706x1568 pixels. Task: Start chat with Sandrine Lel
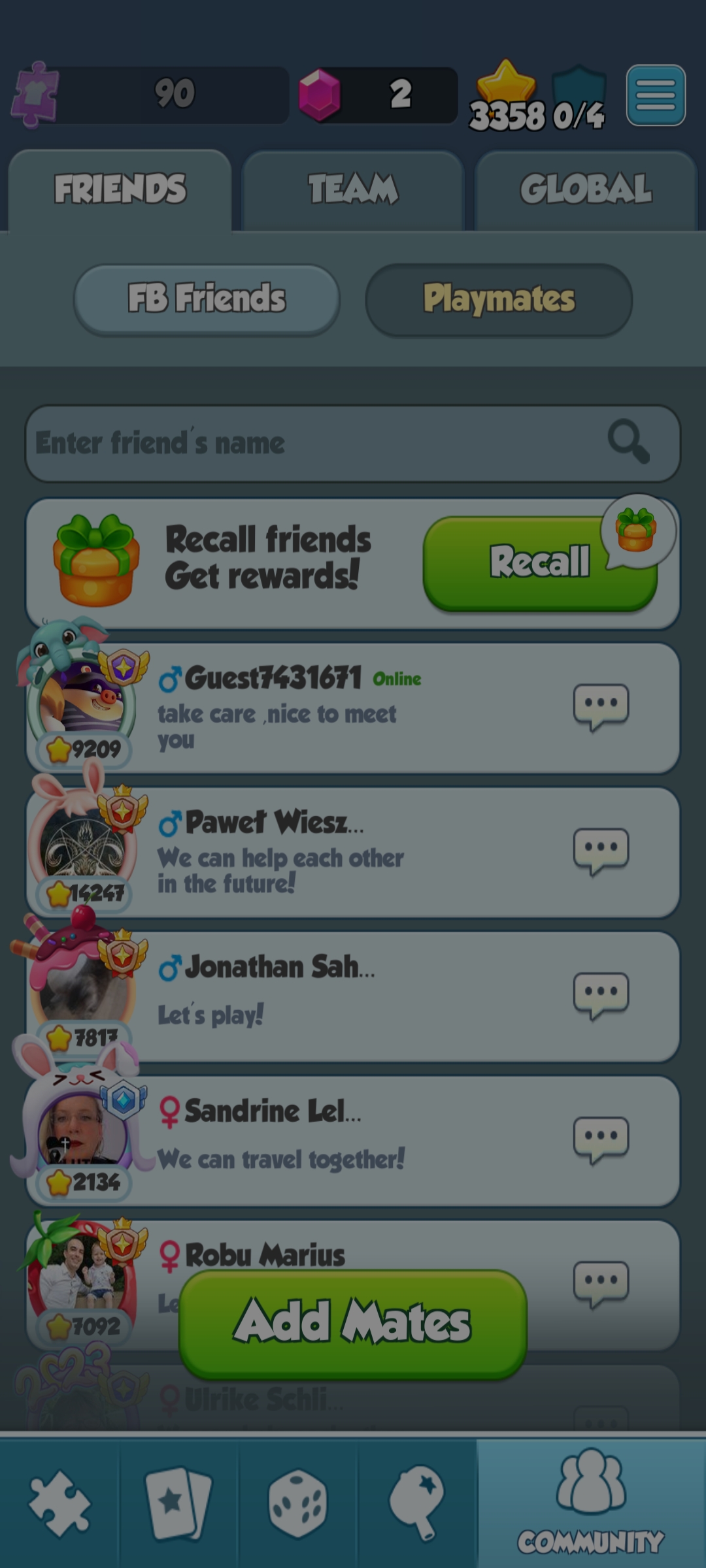point(601,1139)
